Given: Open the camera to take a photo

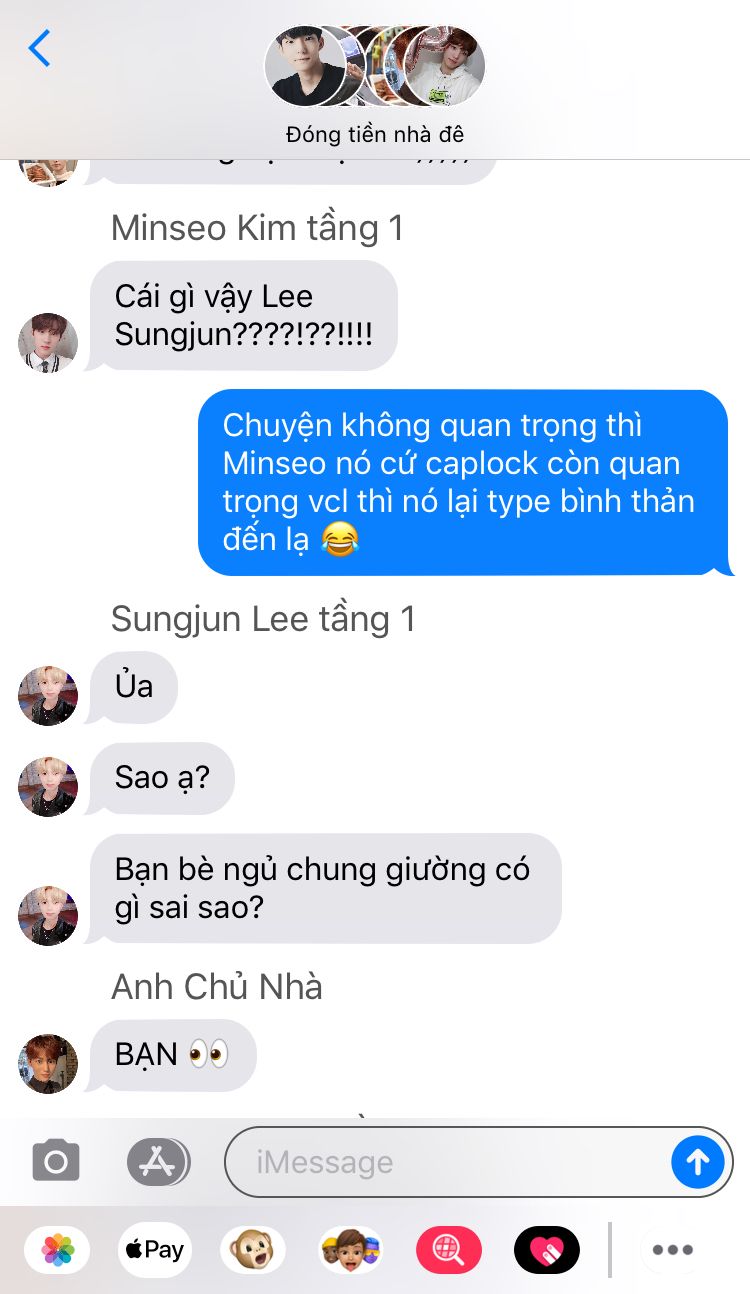Looking at the screenshot, I should [56, 1162].
